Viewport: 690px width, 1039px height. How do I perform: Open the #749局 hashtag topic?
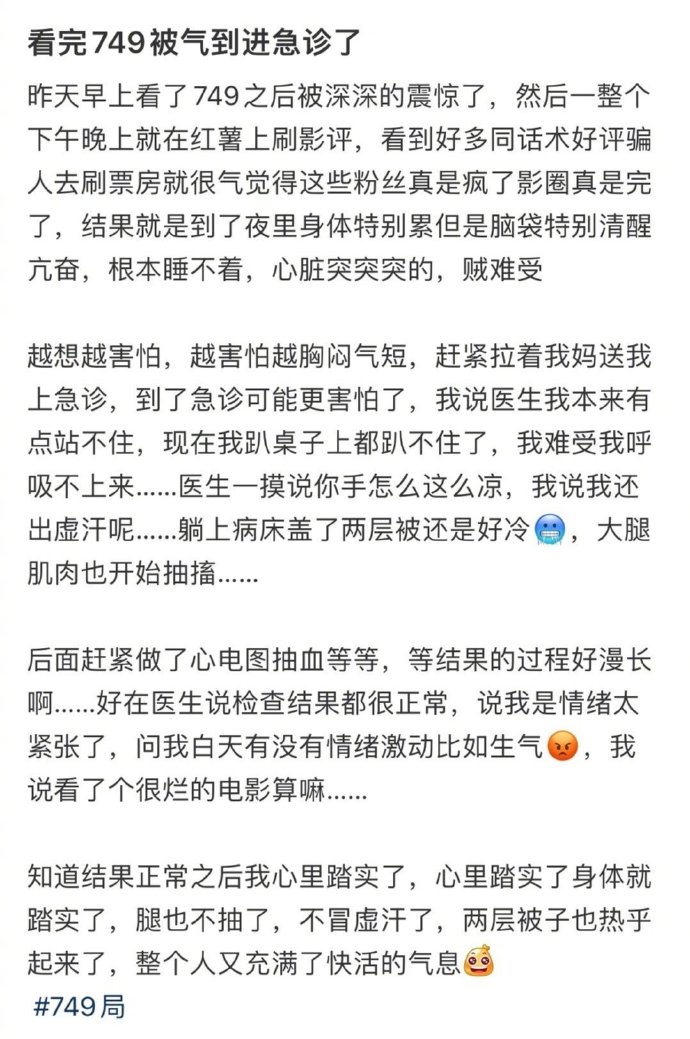point(80,1006)
